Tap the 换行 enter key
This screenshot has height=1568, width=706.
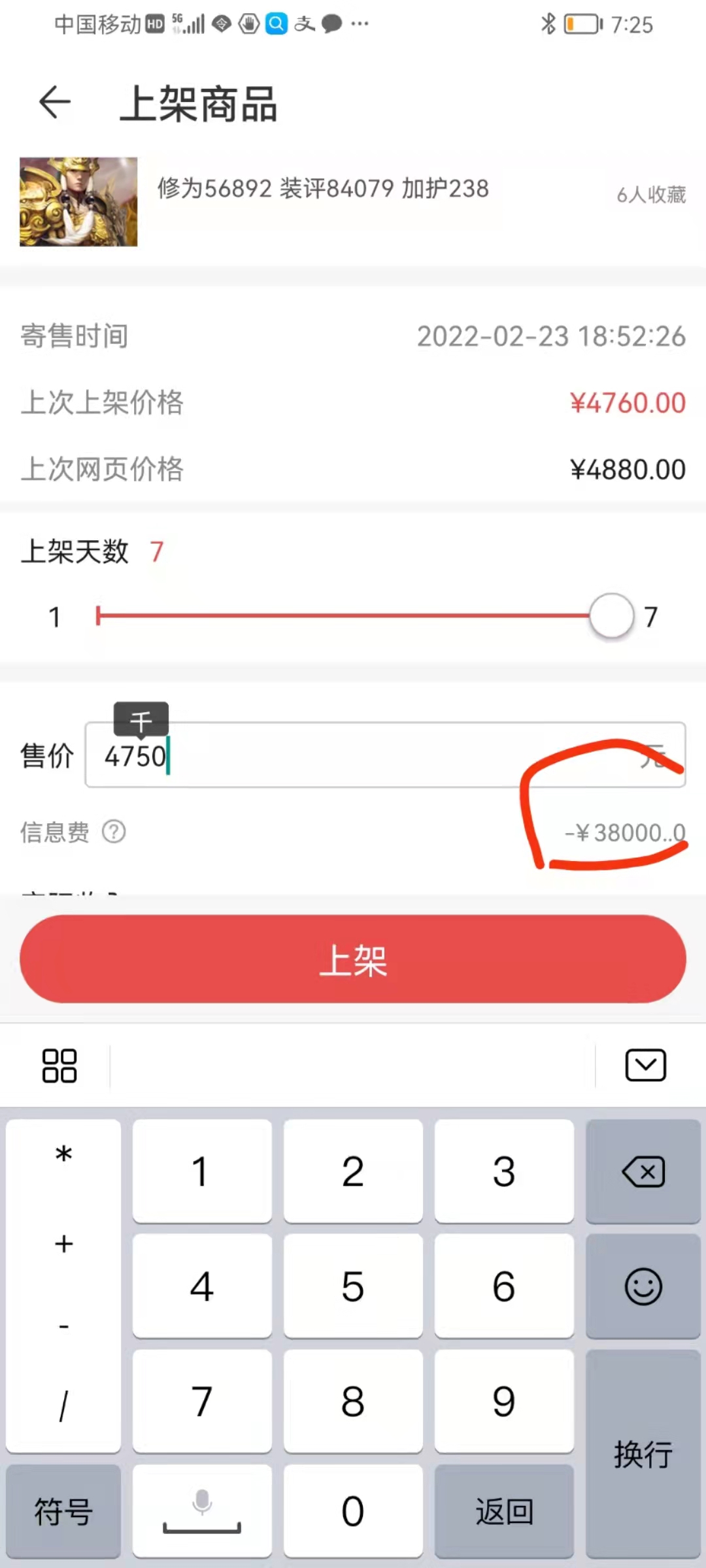(643, 1454)
